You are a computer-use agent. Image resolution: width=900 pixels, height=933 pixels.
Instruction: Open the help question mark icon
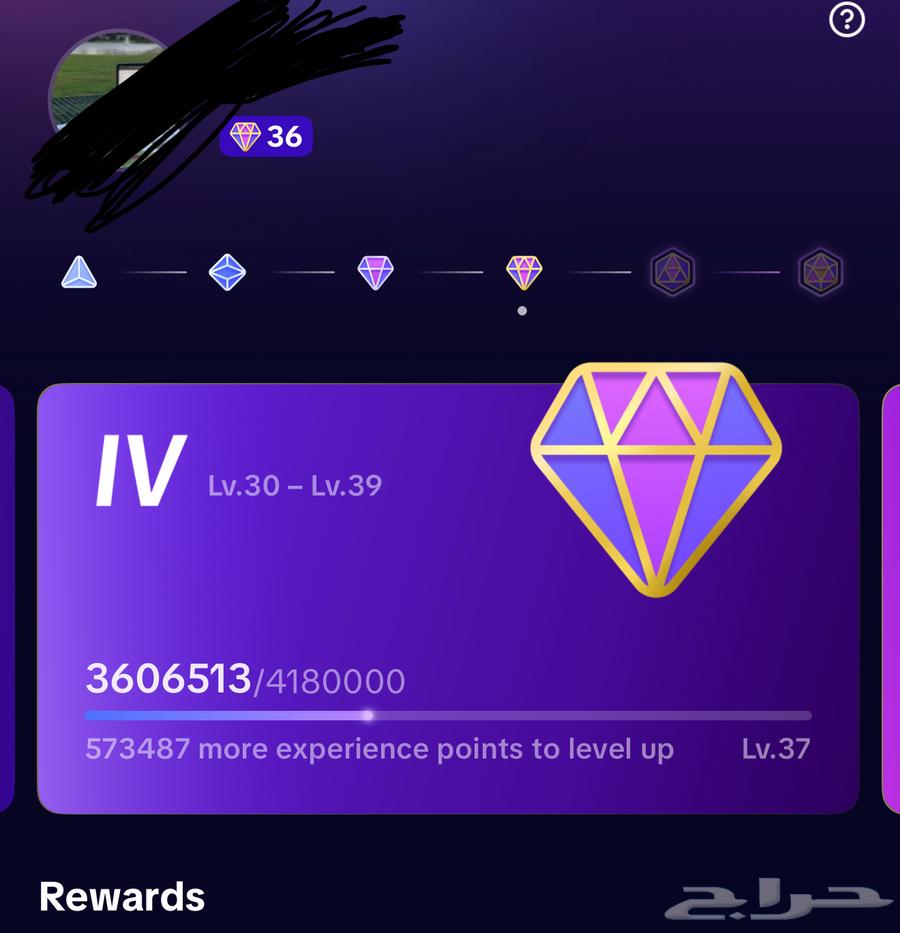(x=847, y=19)
